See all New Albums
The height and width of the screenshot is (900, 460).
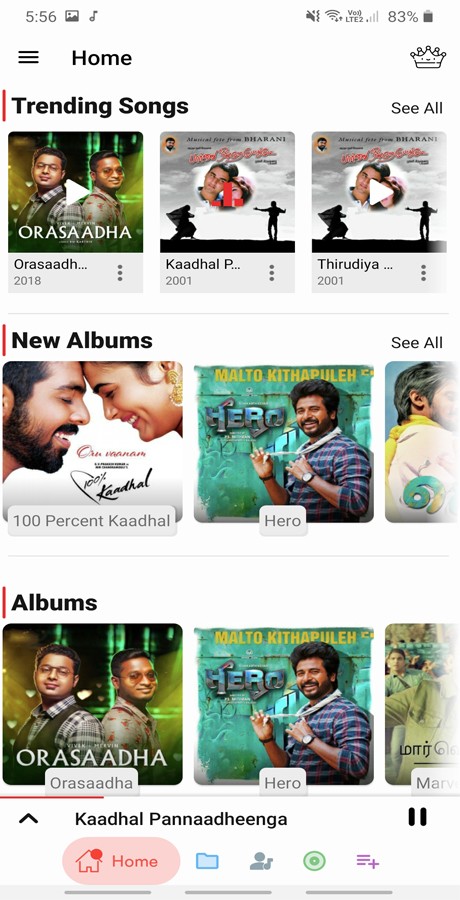click(417, 343)
